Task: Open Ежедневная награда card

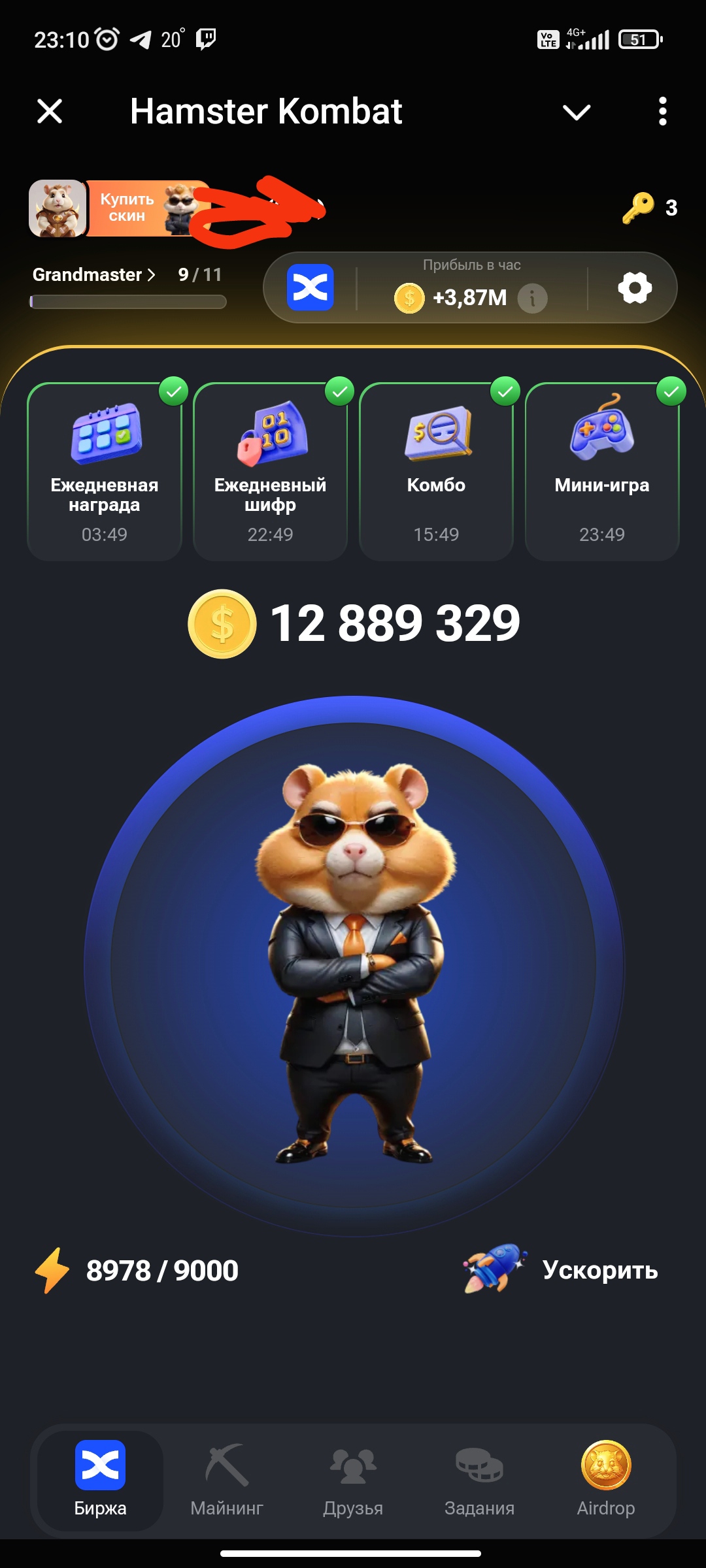Action: pos(105,472)
